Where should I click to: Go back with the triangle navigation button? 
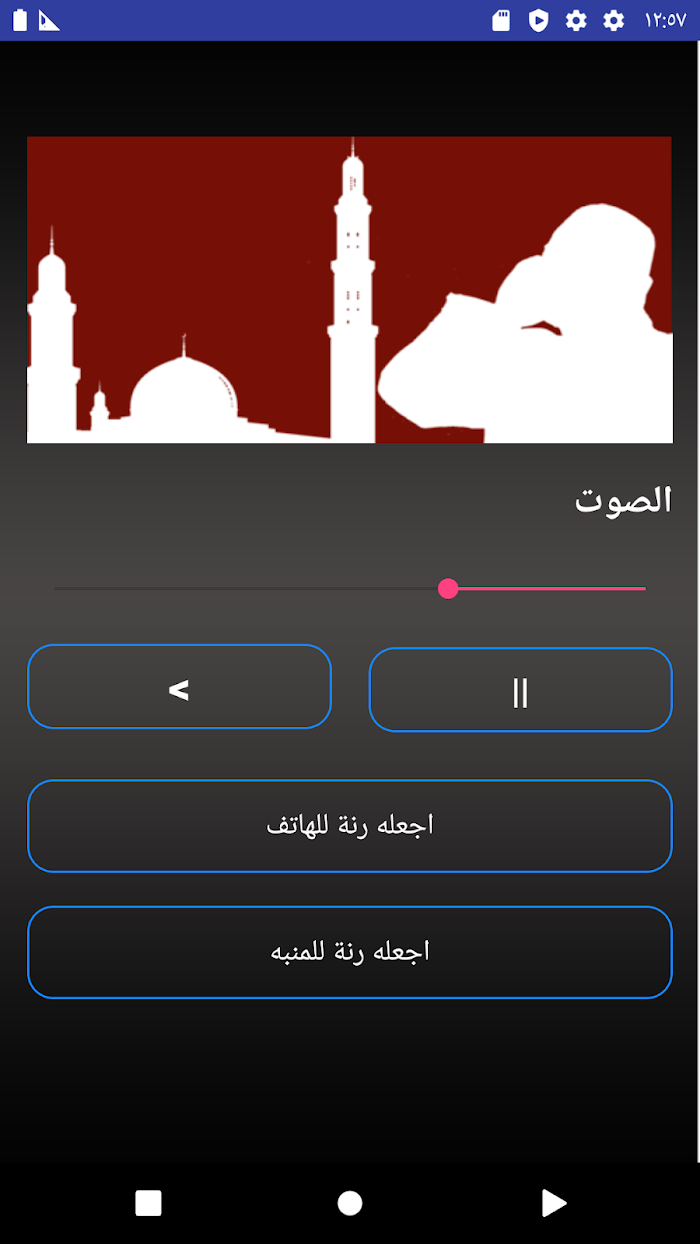click(554, 1203)
